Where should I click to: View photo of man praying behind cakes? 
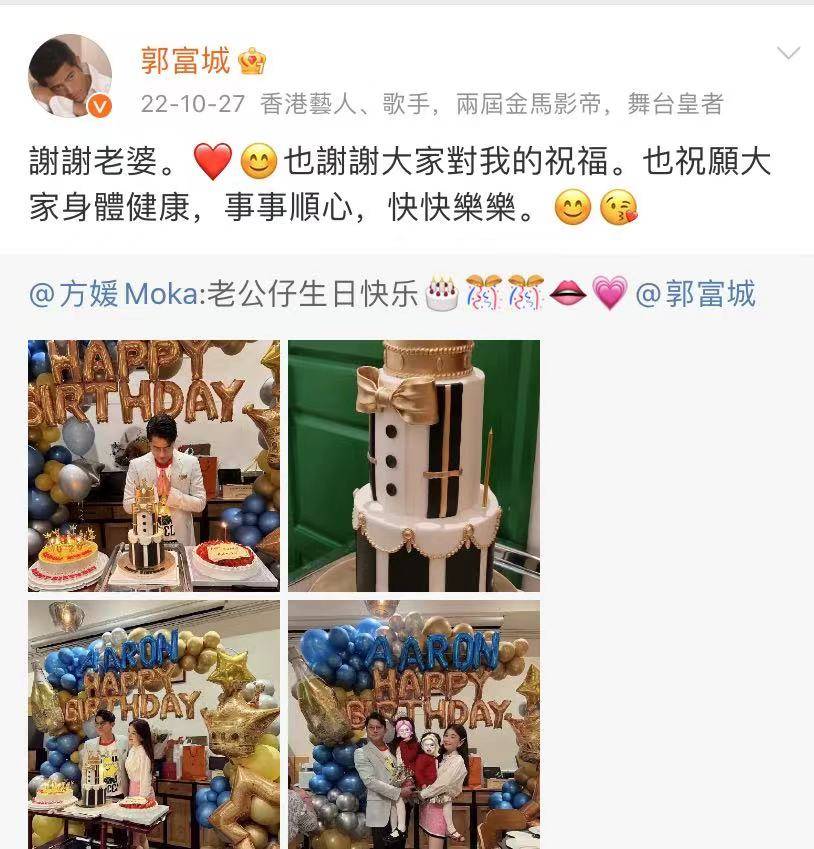point(154,466)
